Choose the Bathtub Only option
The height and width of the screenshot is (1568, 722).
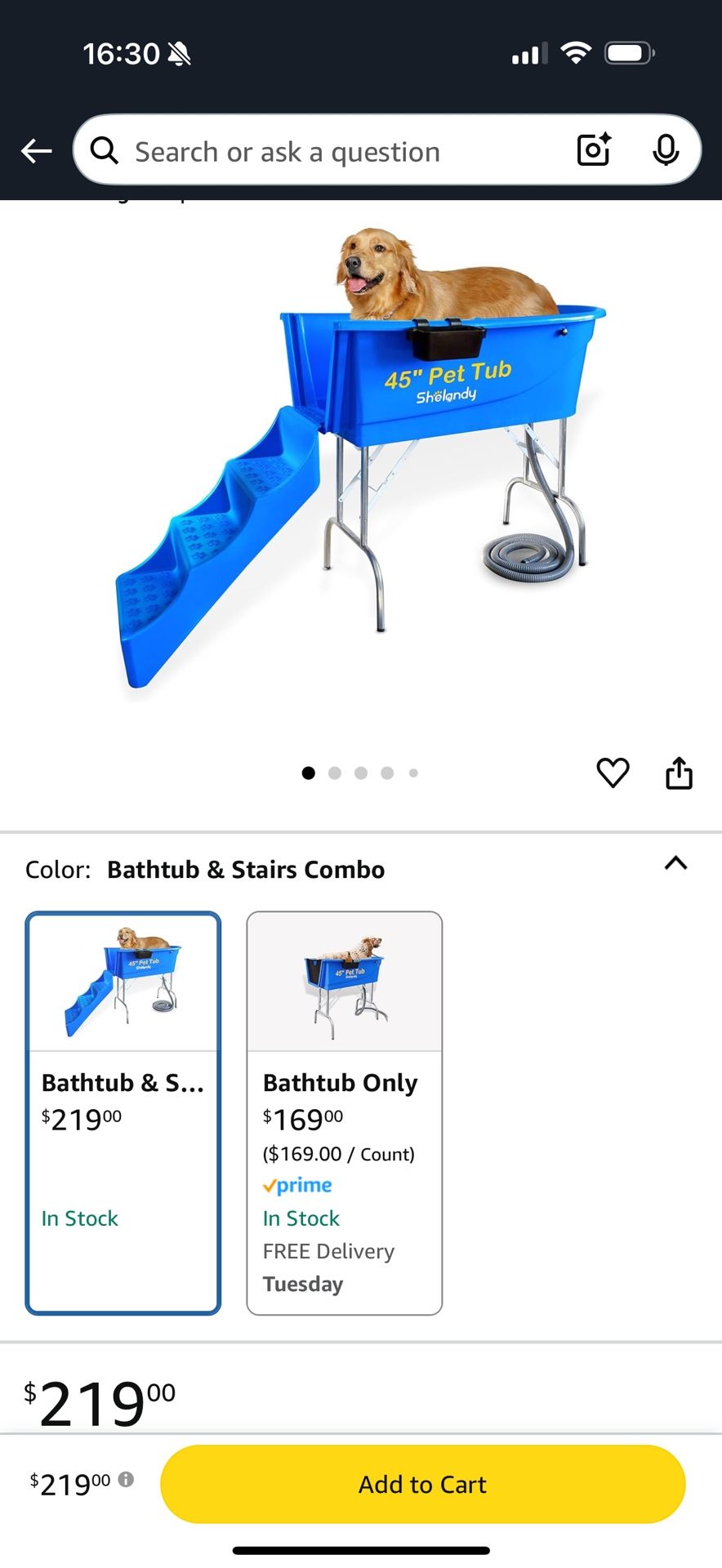(x=345, y=1113)
